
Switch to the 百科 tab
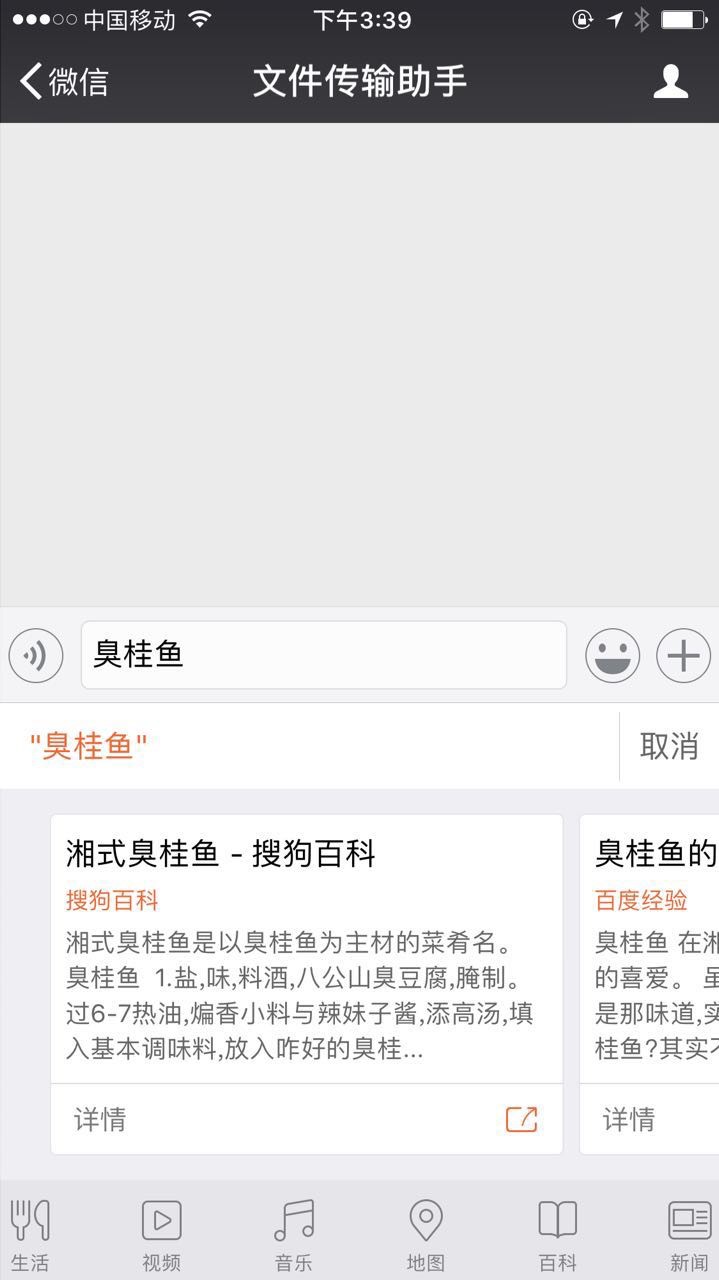click(x=557, y=1235)
